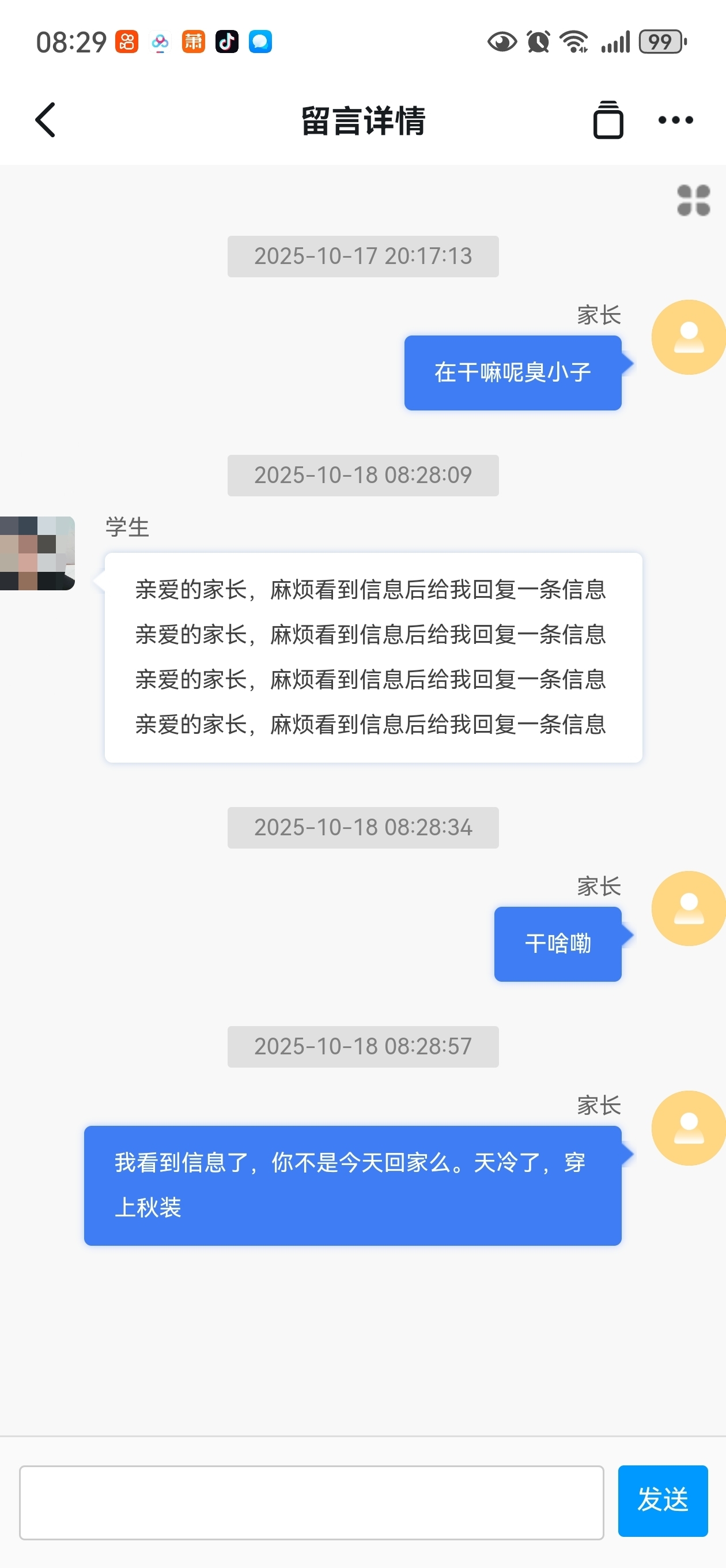726x1568 pixels.
Task: Open the 学生 avatar
Action: [37, 553]
